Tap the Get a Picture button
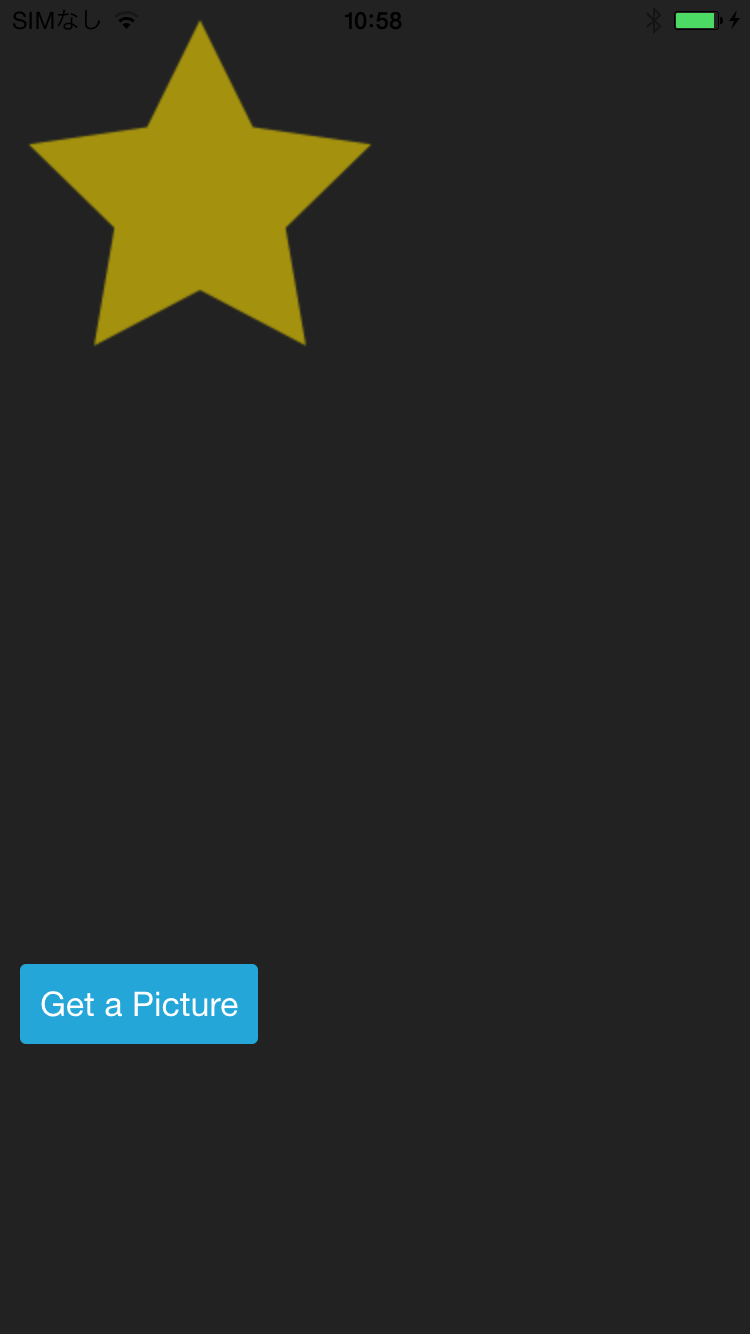The height and width of the screenshot is (1334, 750). (x=139, y=1004)
